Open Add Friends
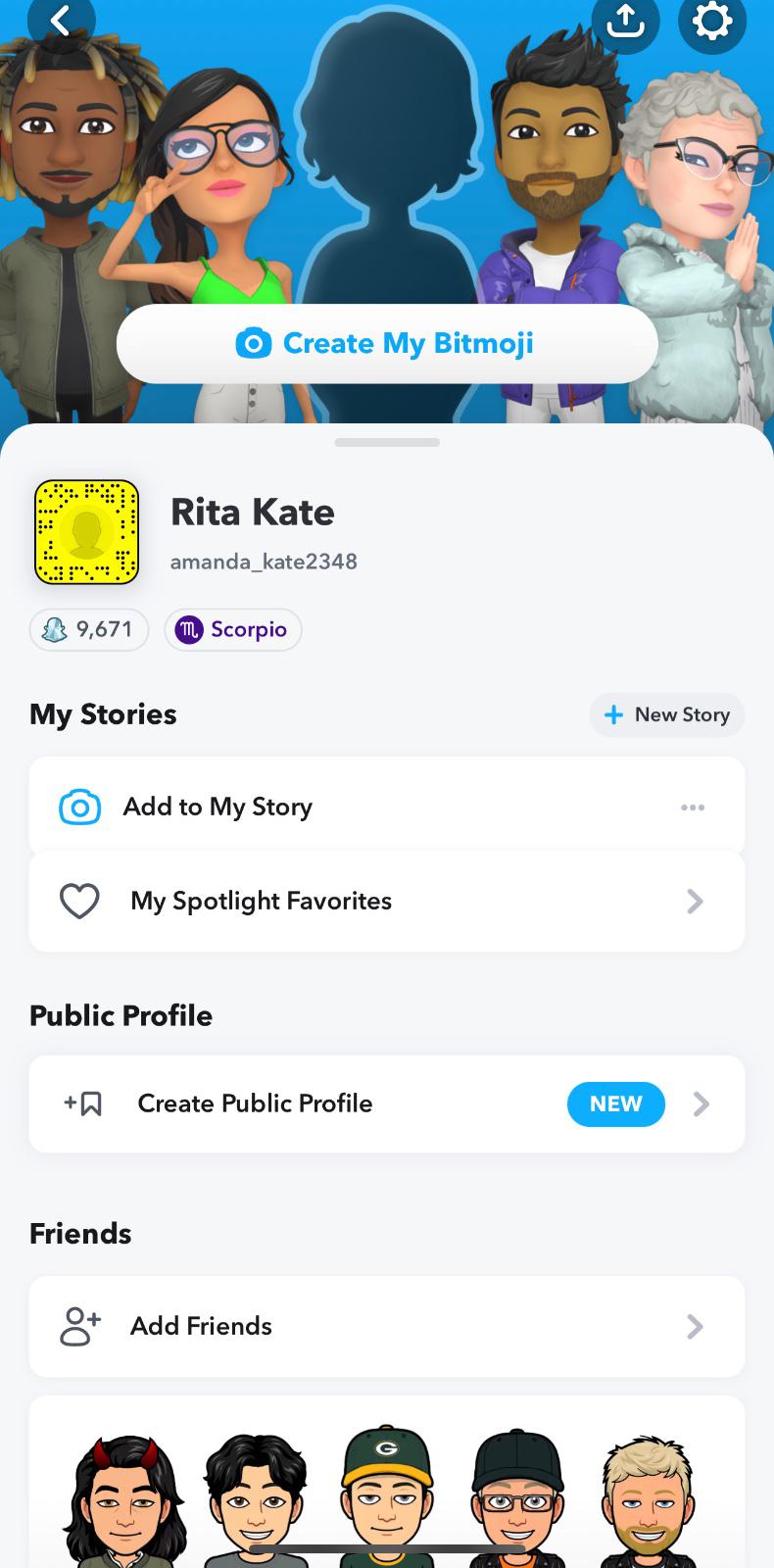This screenshot has height=1568, width=774. coord(387,1326)
